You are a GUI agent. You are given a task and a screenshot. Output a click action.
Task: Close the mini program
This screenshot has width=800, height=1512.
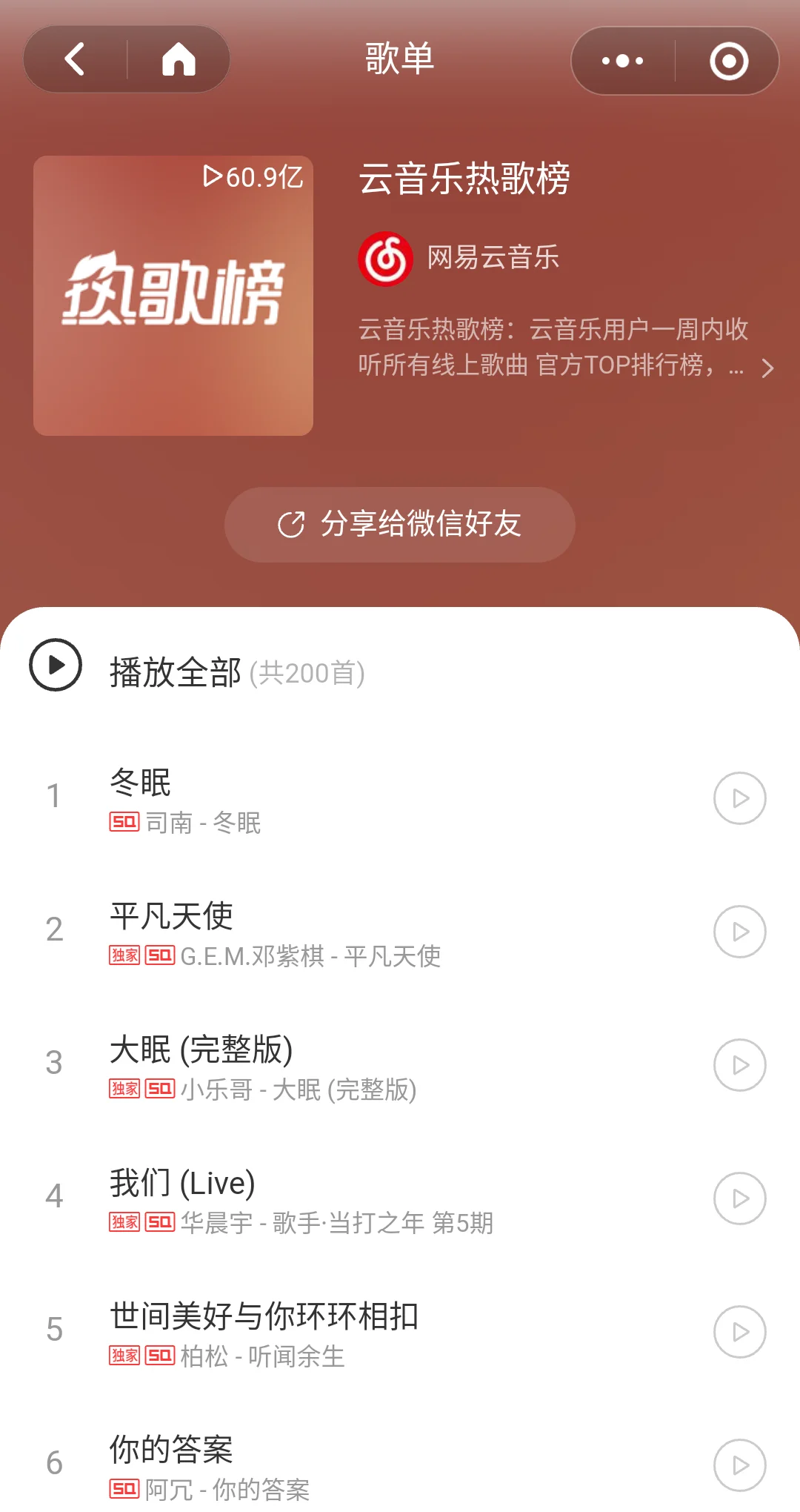[x=729, y=61]
